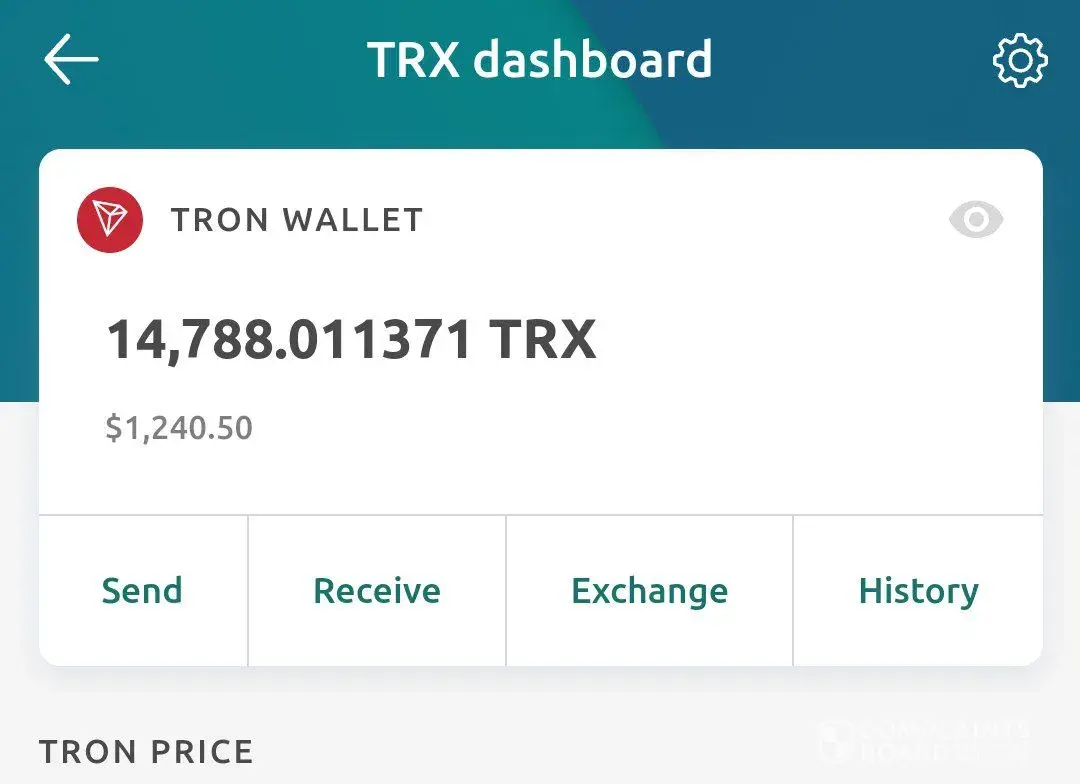The height and width of the screenshot is (784, 1080).
Task: View transaction History
Action: coord(918,591)
